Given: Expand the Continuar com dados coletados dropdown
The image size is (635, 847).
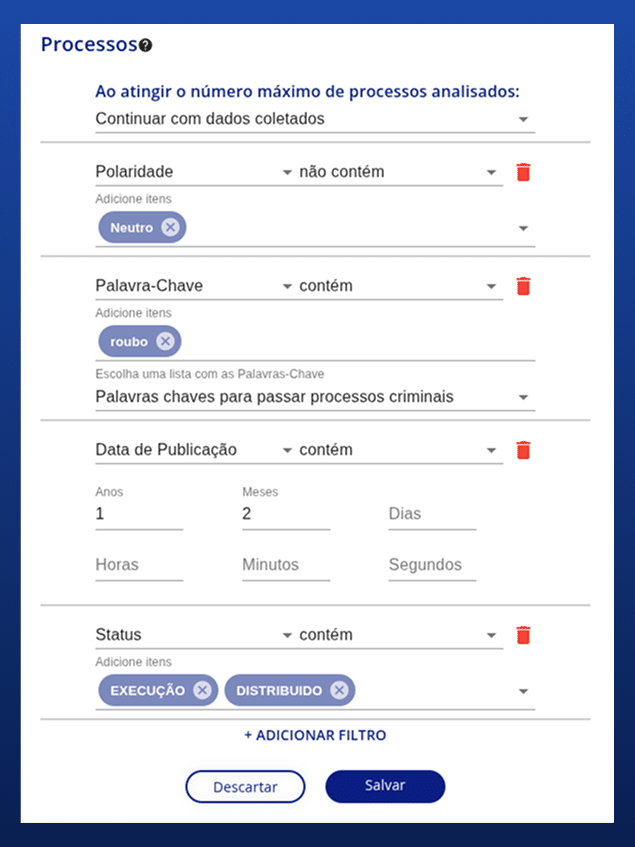Looking at the screenshot, I should tap(314, 119).
